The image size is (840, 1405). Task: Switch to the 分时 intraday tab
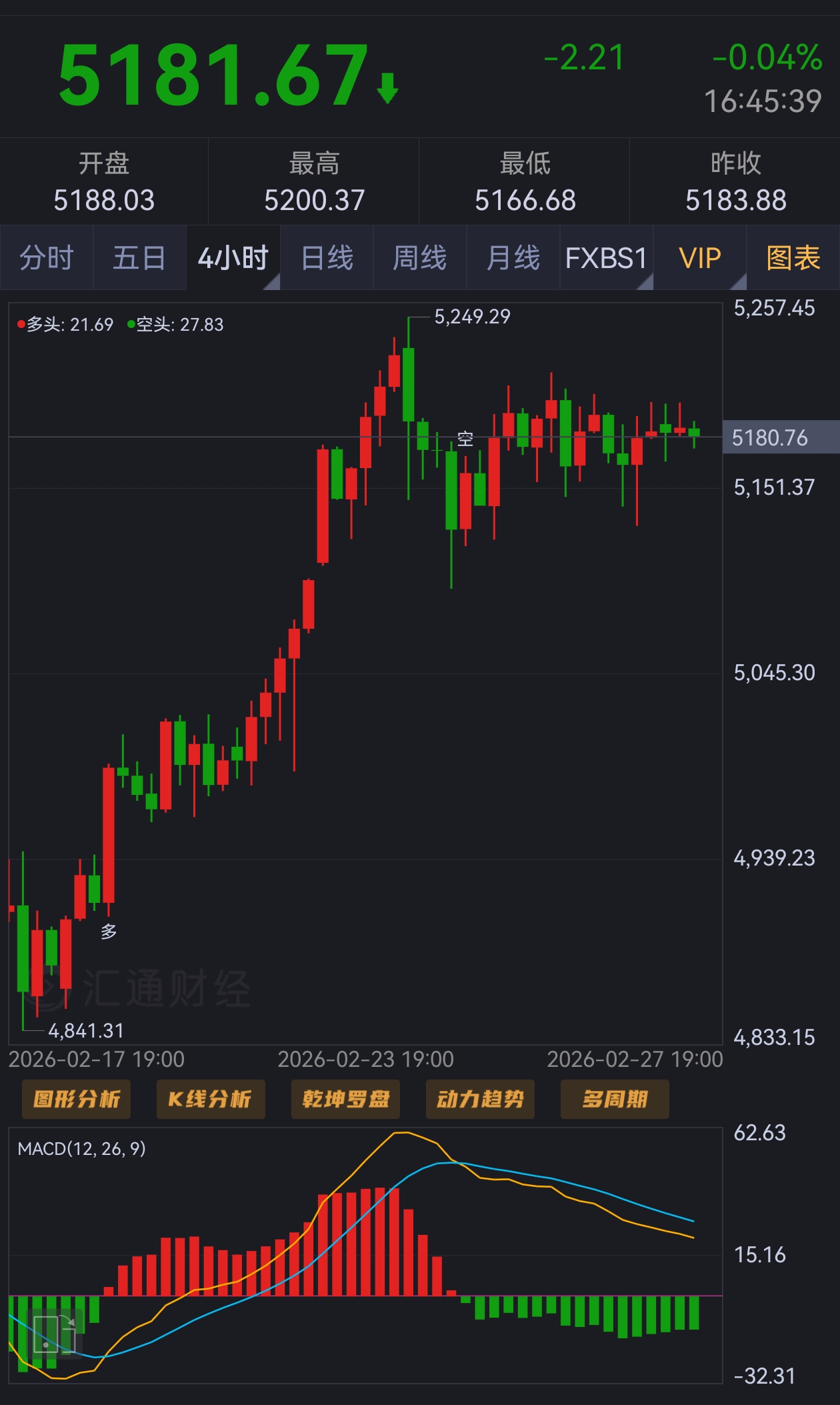click(46, 258)
